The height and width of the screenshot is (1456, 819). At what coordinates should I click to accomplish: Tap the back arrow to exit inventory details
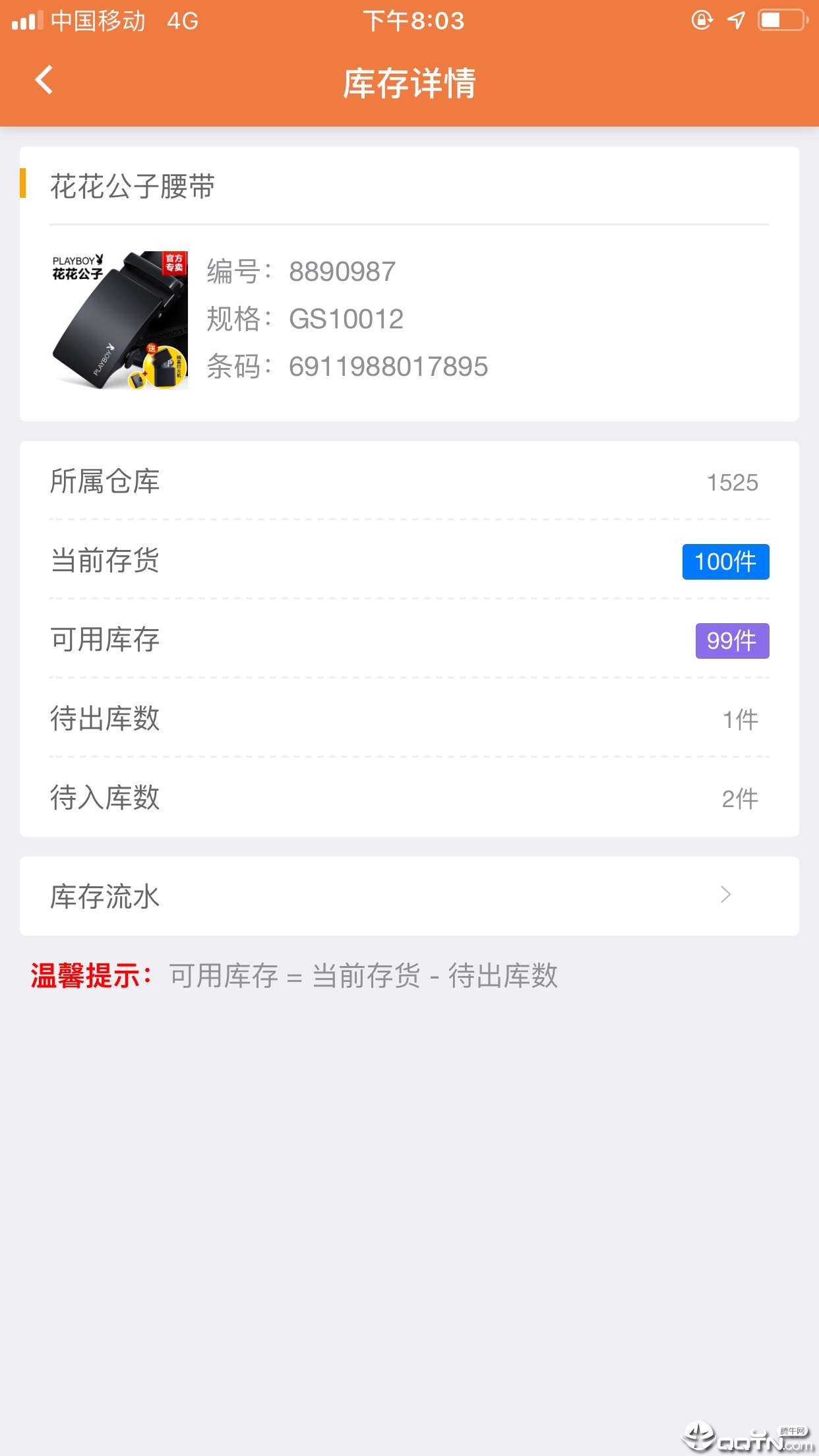(44, 80)
